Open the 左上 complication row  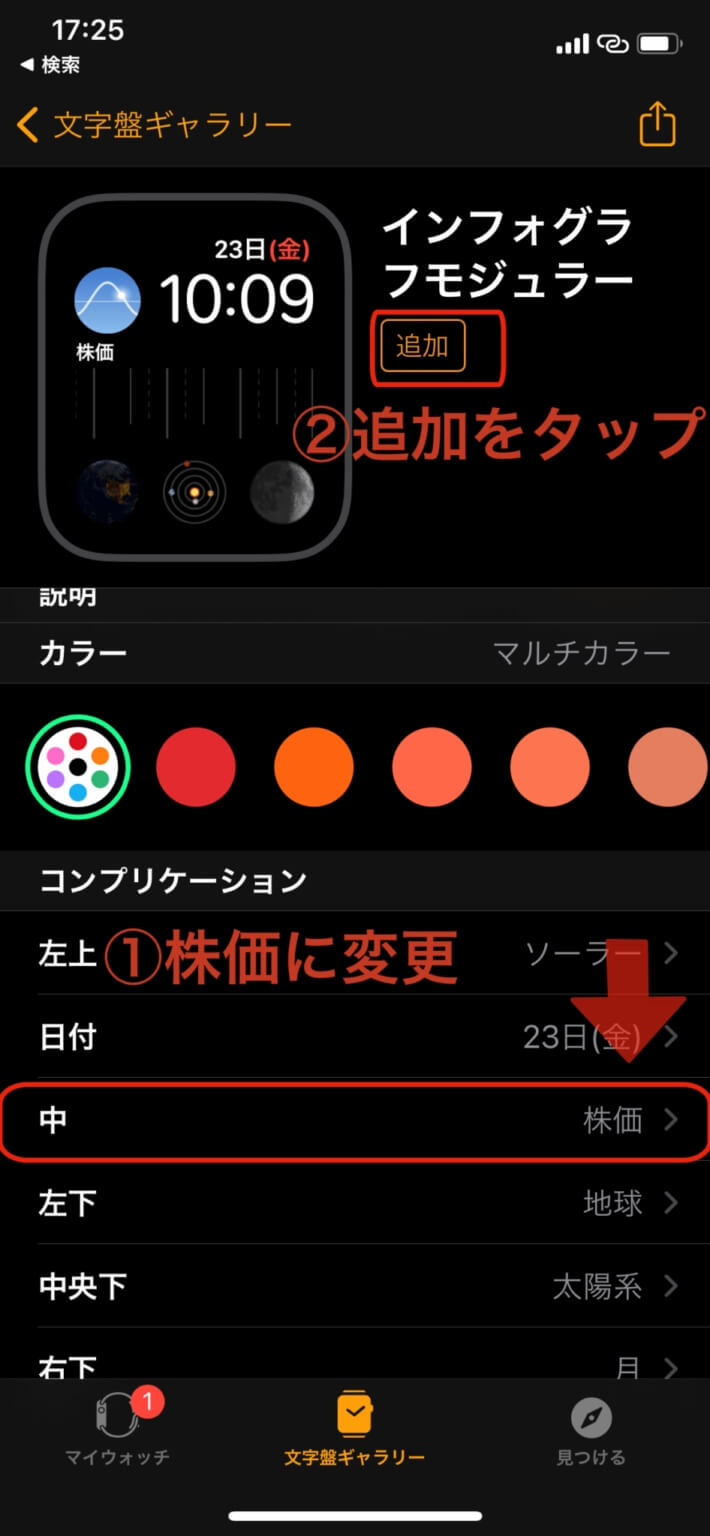pos(355,953)
